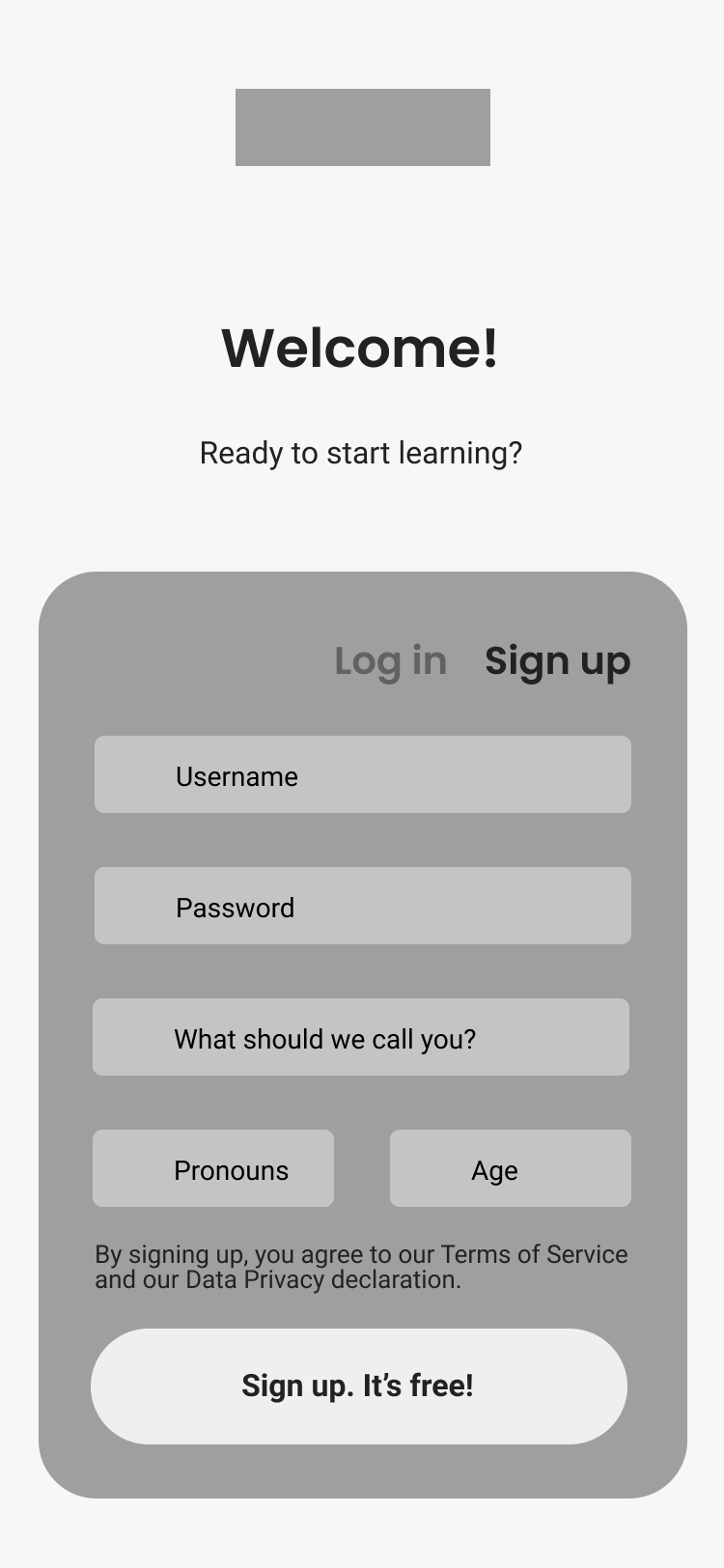This screenshot has width=724, height=1568.
Task: Select the Sign up tab
Action: (x=557, y=661)
